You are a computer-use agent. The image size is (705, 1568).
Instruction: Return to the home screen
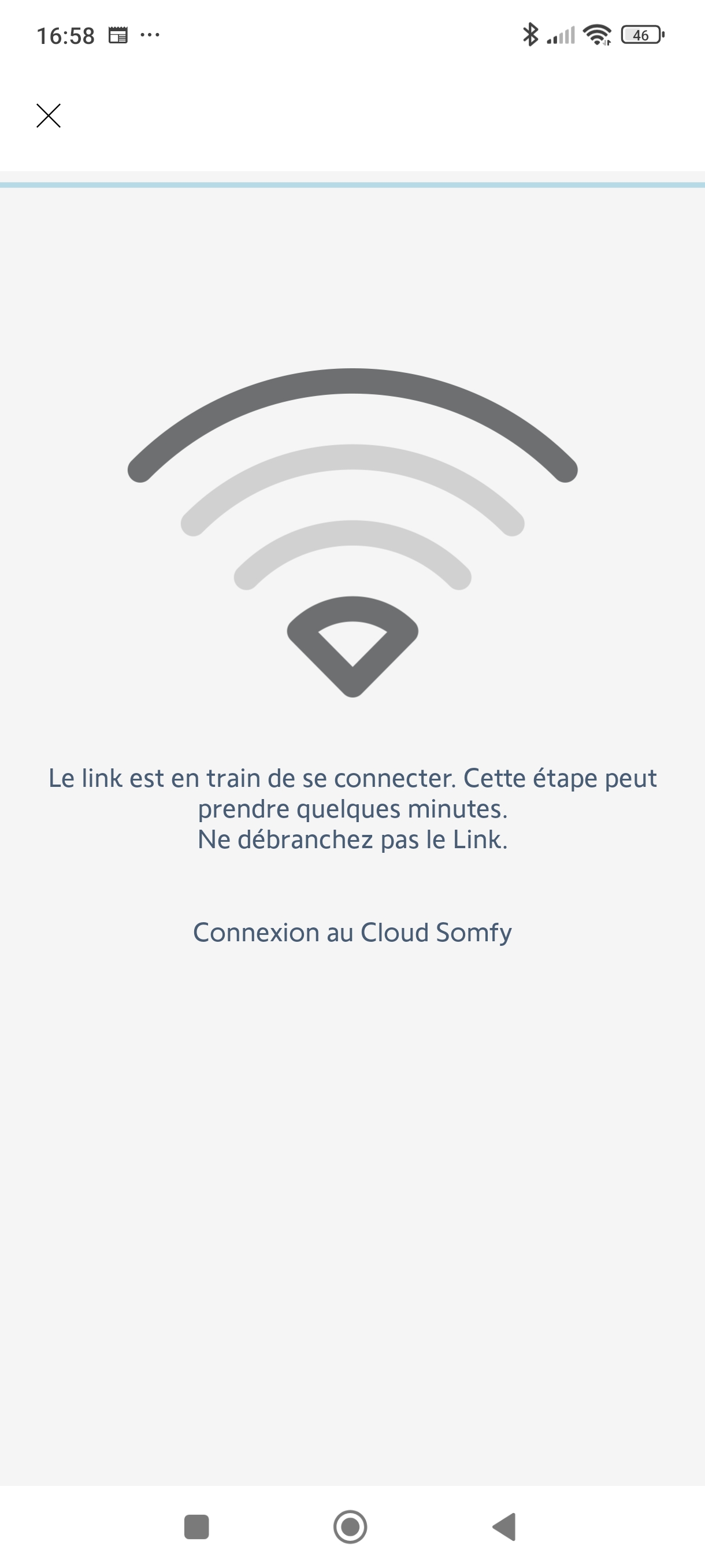350,1526
